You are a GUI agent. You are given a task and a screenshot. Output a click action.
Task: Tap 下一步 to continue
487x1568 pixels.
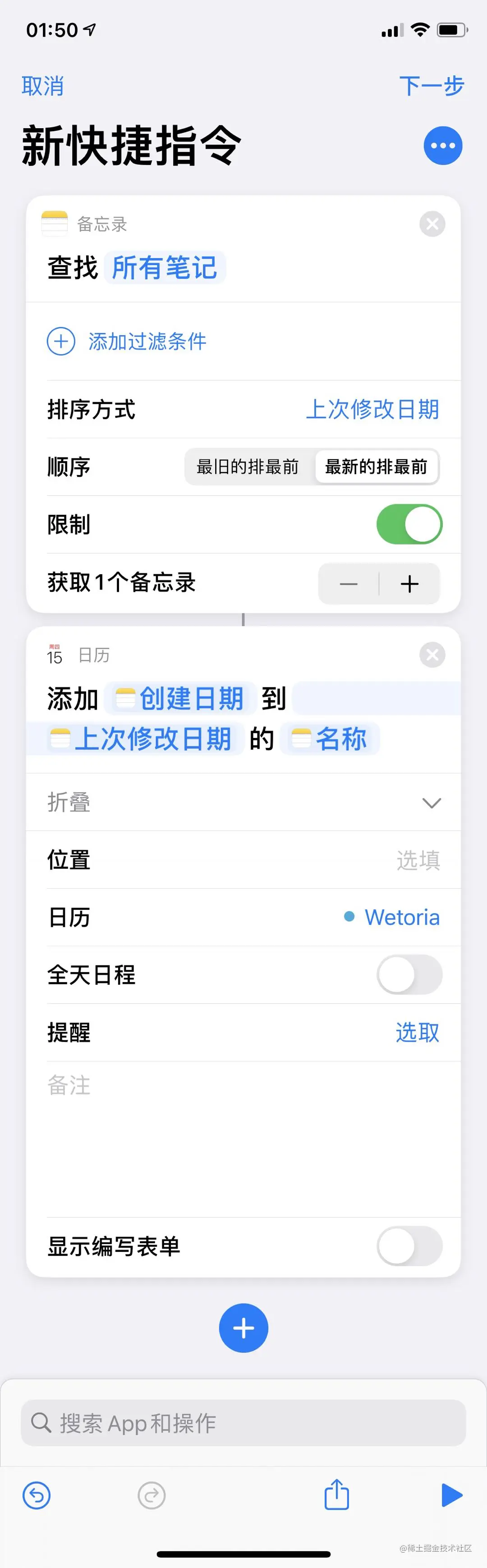click(431, 86)
